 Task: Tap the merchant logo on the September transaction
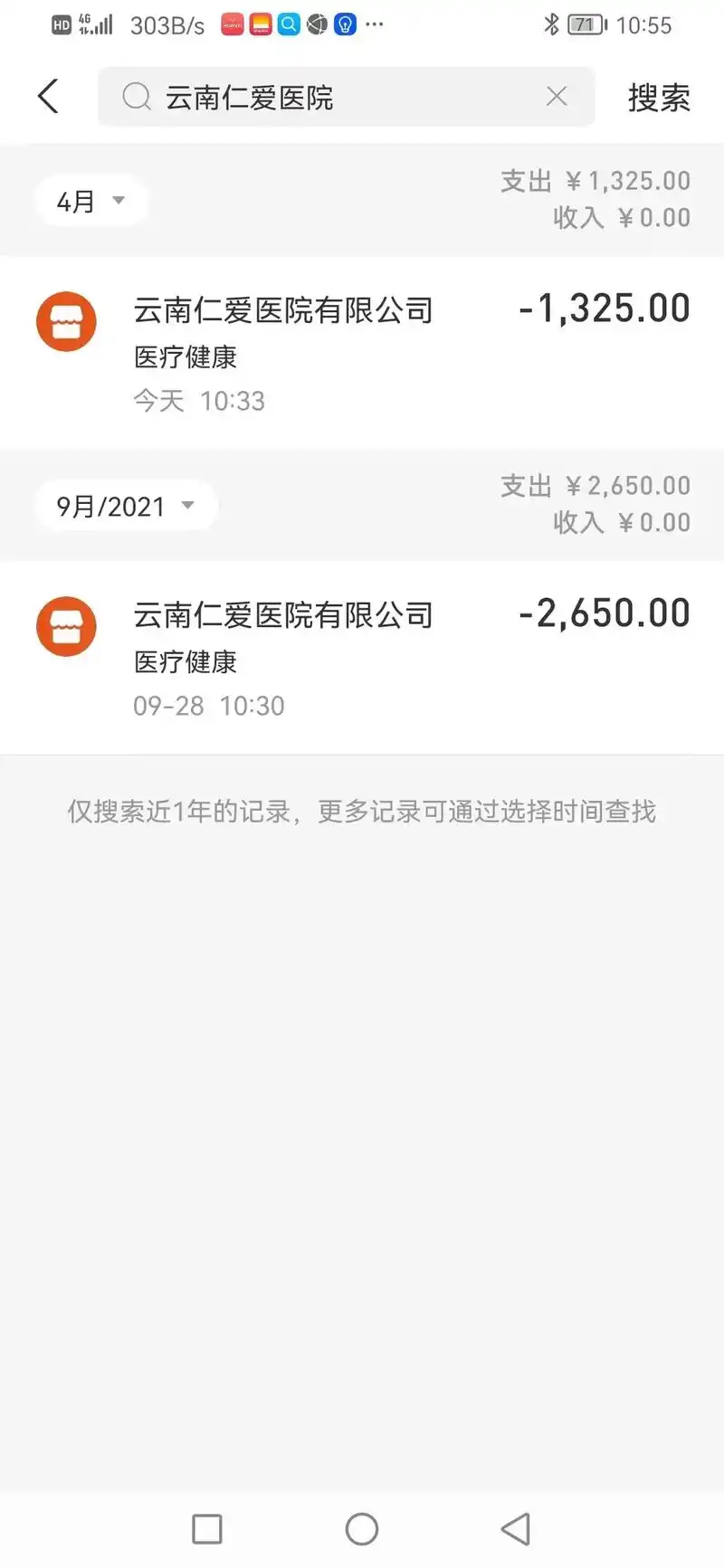(65, 626)
